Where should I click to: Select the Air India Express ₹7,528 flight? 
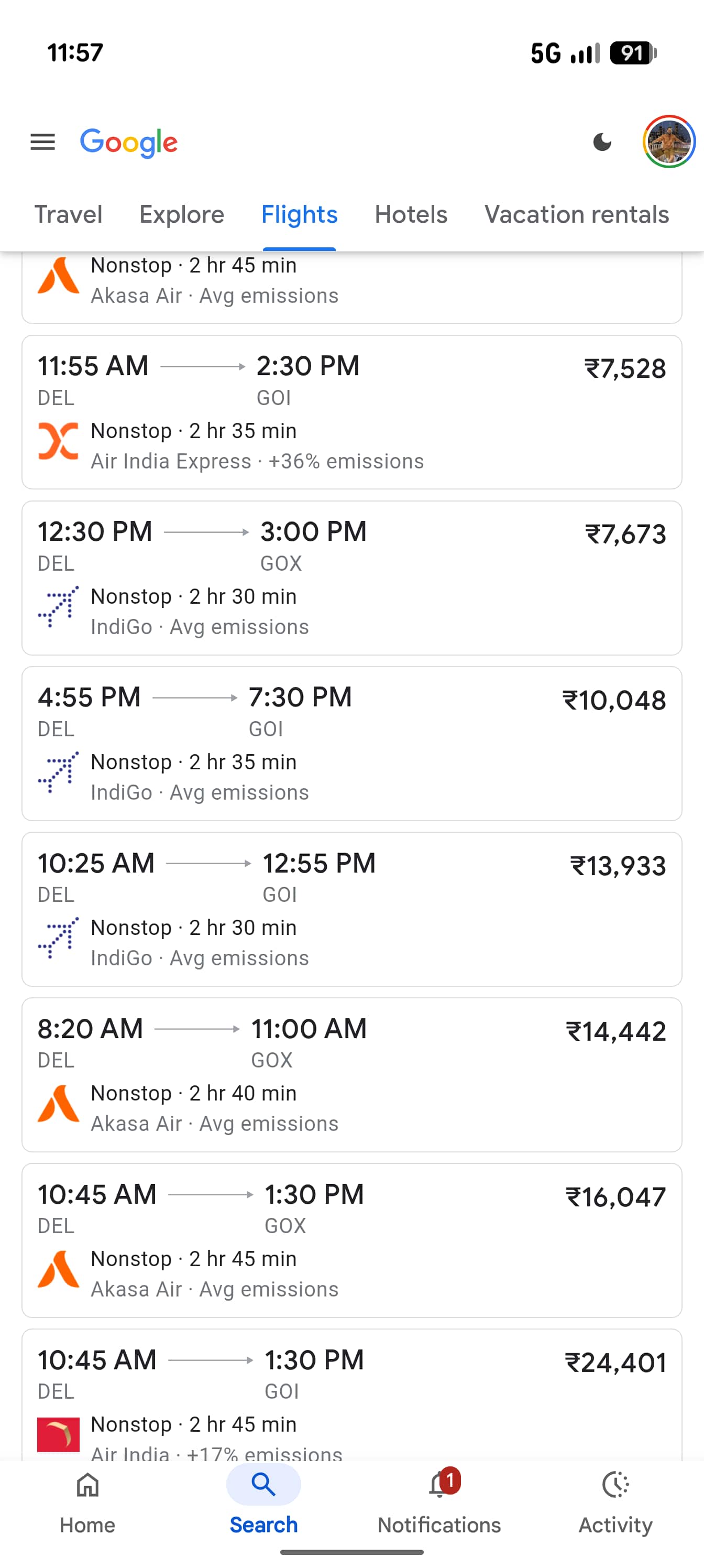tap(351, 412)
